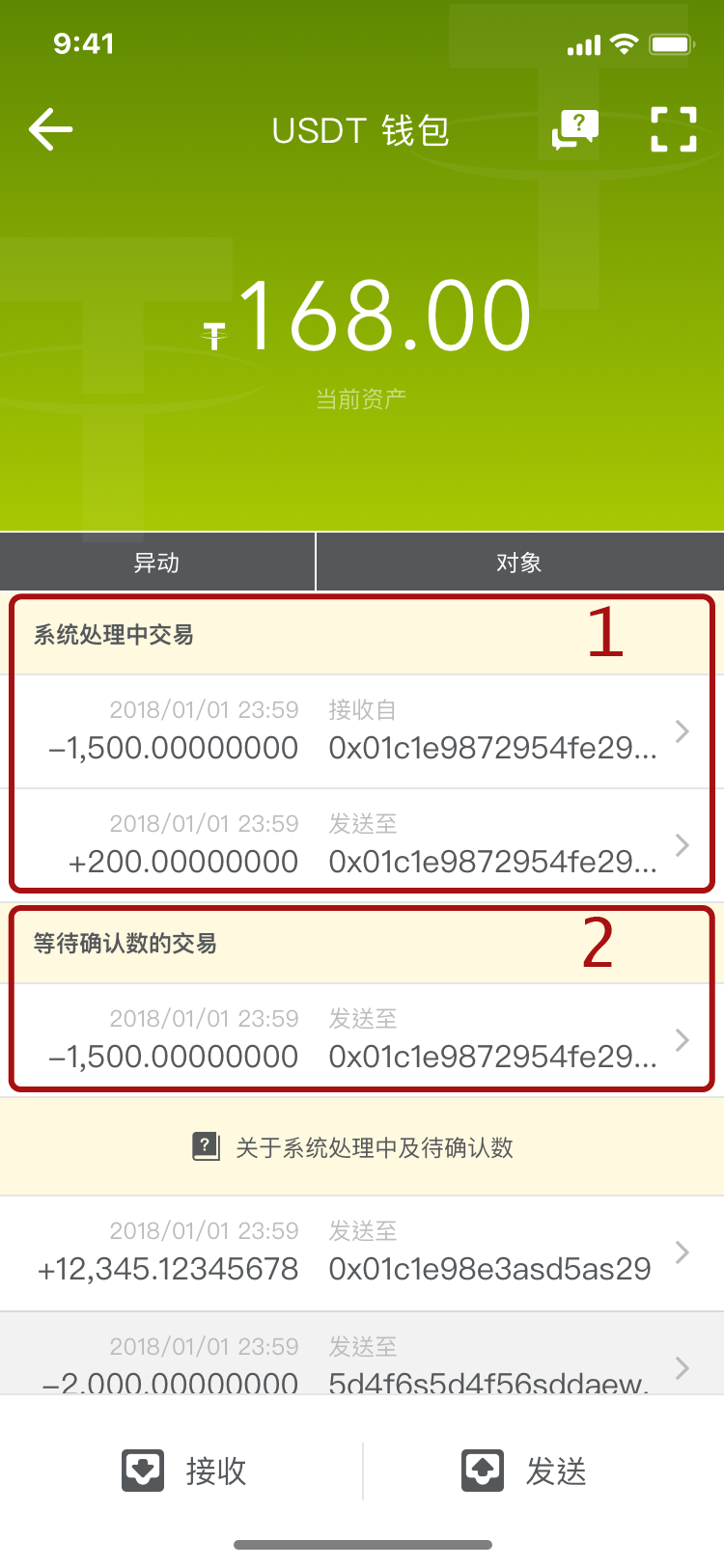This screenshot has height=1568, width=724.
Task: Open the −2,000.00000000 transaction
Action: click(362, 1362)
